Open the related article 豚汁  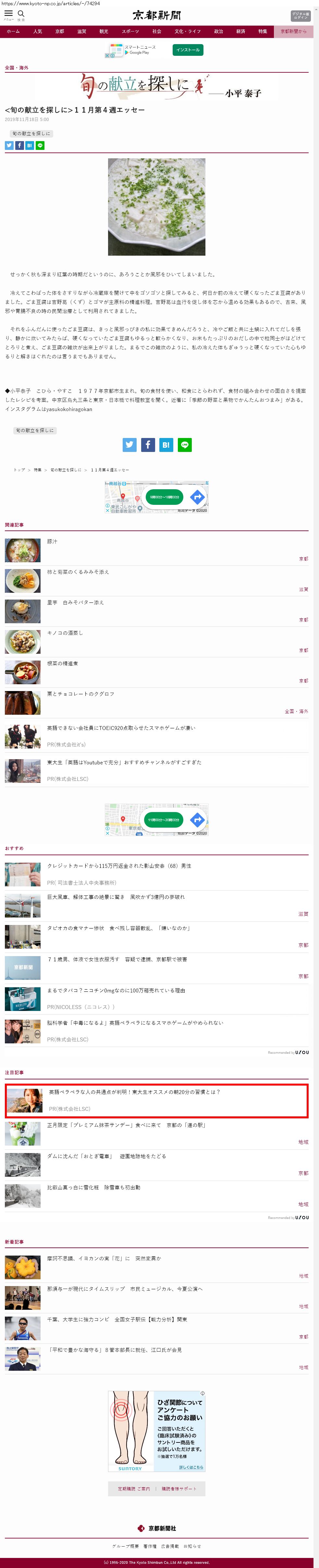(x=52, y=541)
